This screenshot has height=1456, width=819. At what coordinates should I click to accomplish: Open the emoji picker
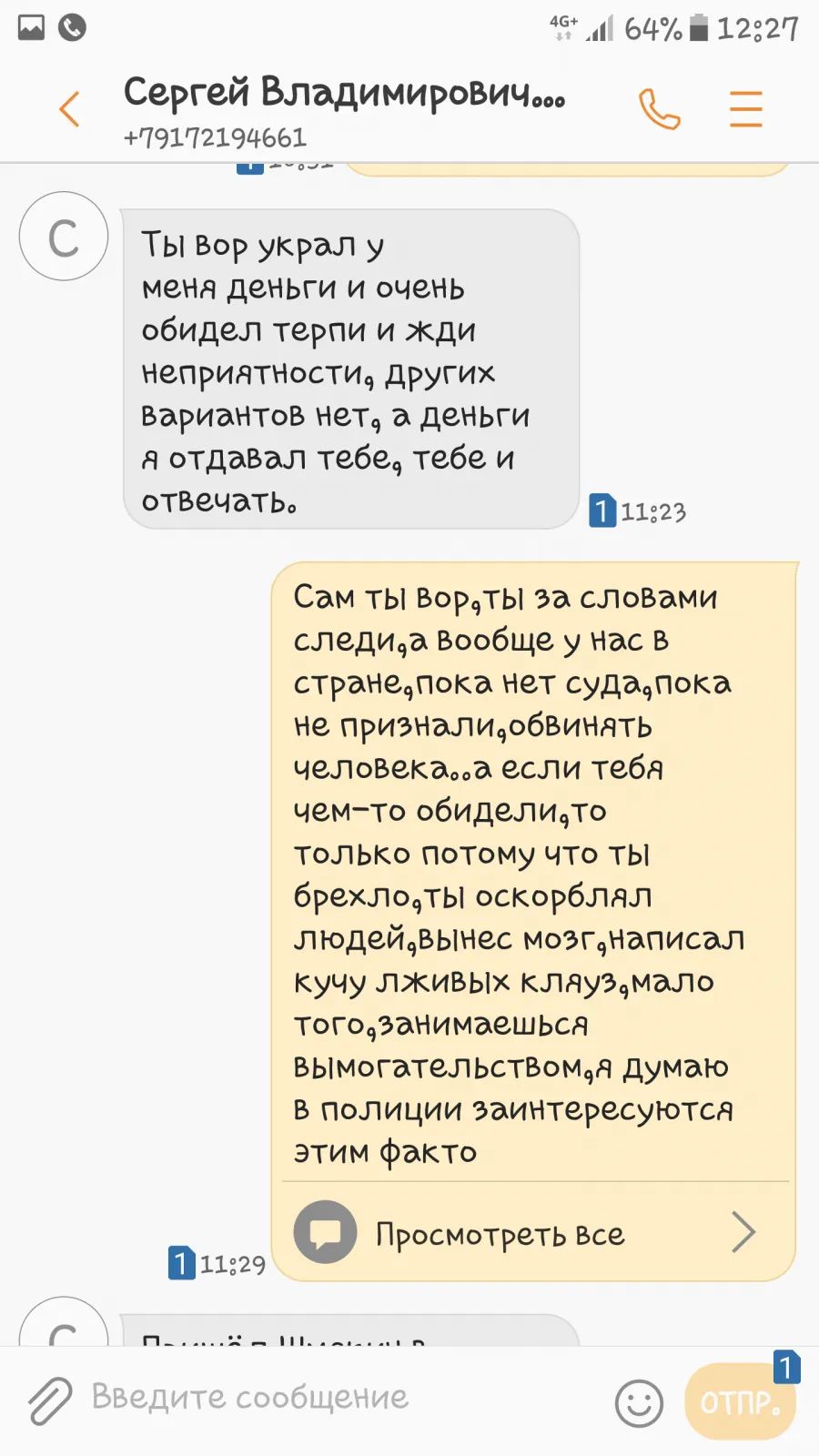639,1402
